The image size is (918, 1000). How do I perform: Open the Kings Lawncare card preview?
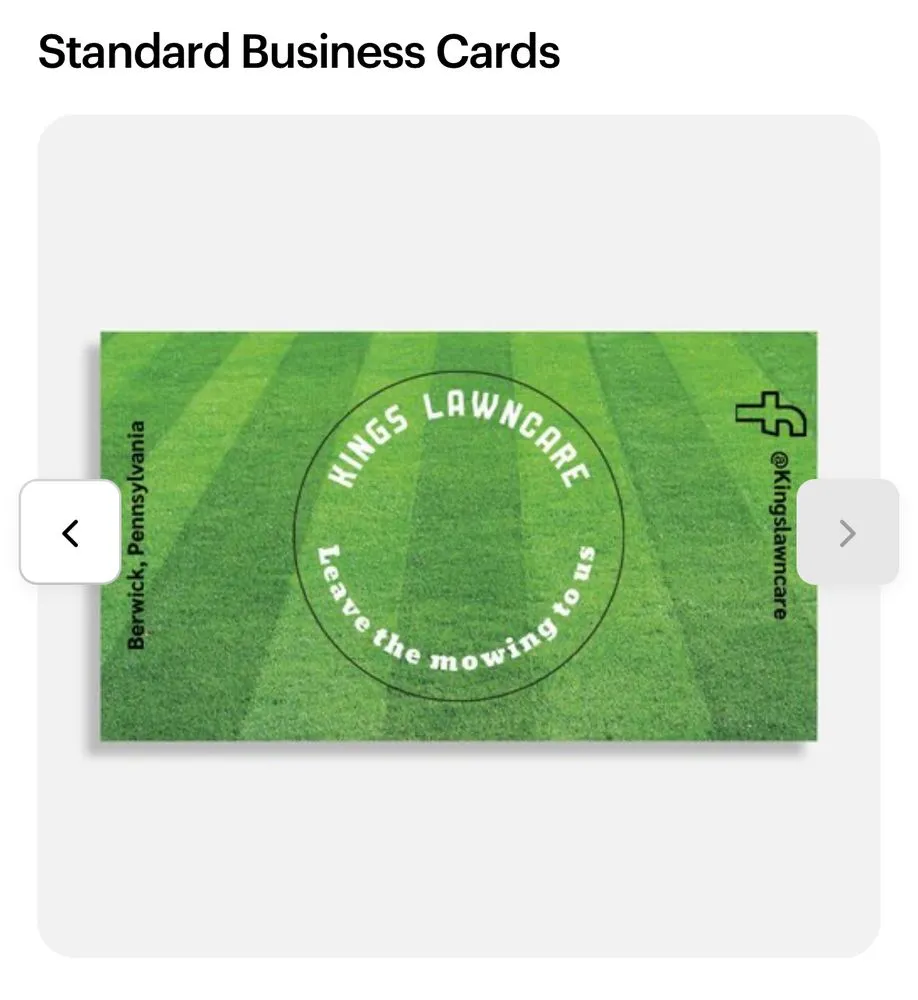(x=458, y=537)
